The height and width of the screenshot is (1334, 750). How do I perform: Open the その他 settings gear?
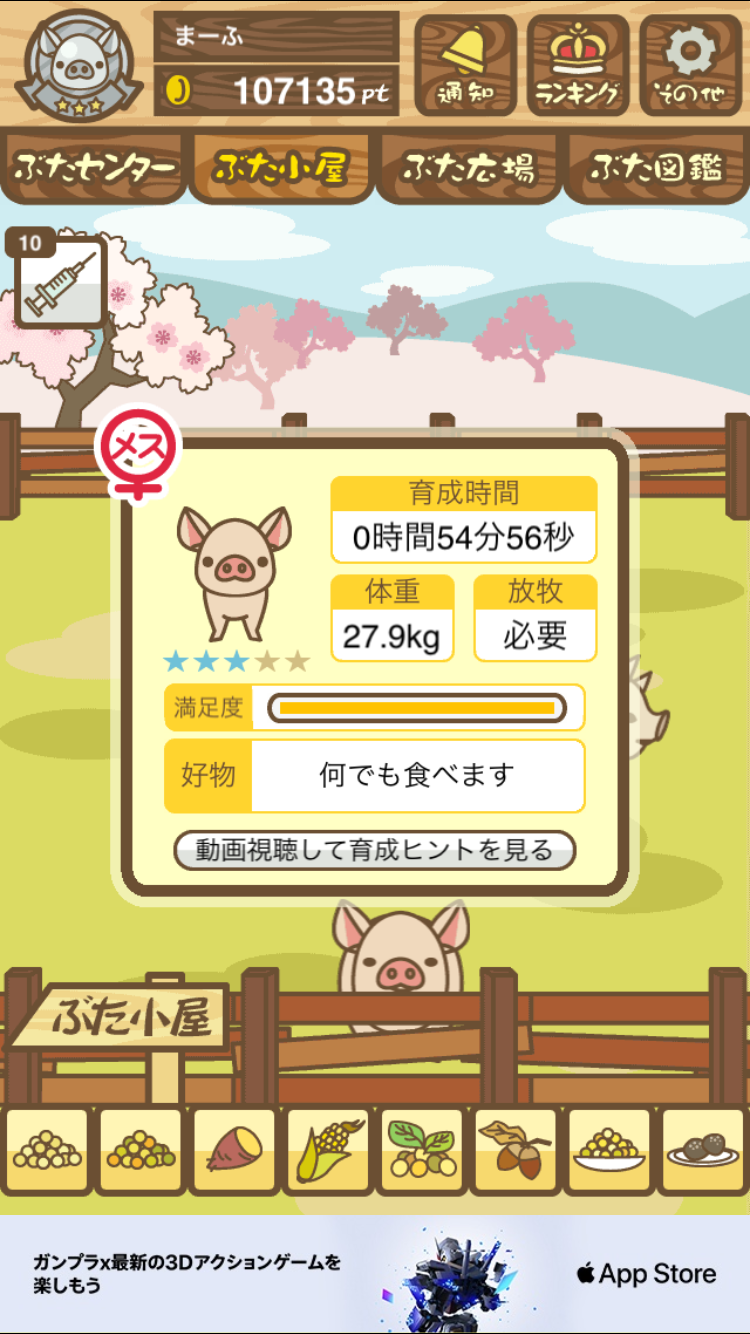pos(690,65)
